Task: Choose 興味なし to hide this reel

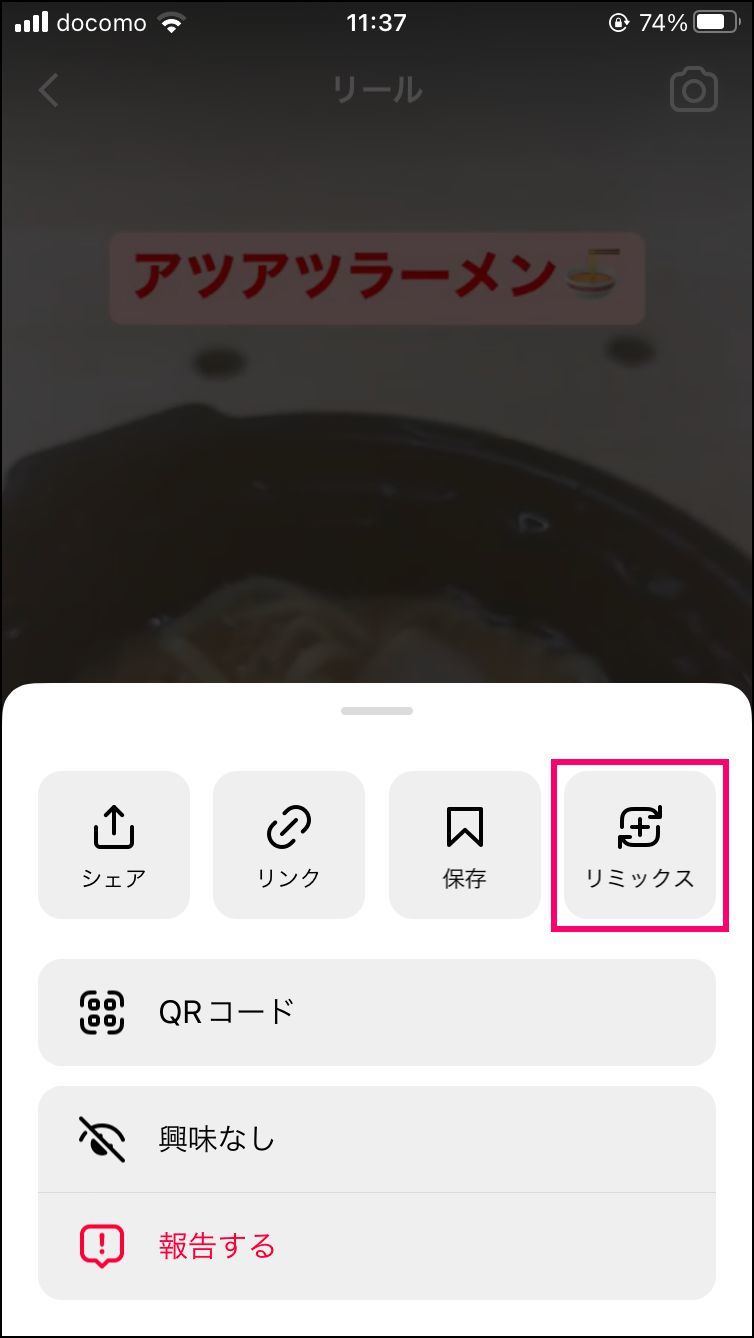Action: click(377, 1139)
